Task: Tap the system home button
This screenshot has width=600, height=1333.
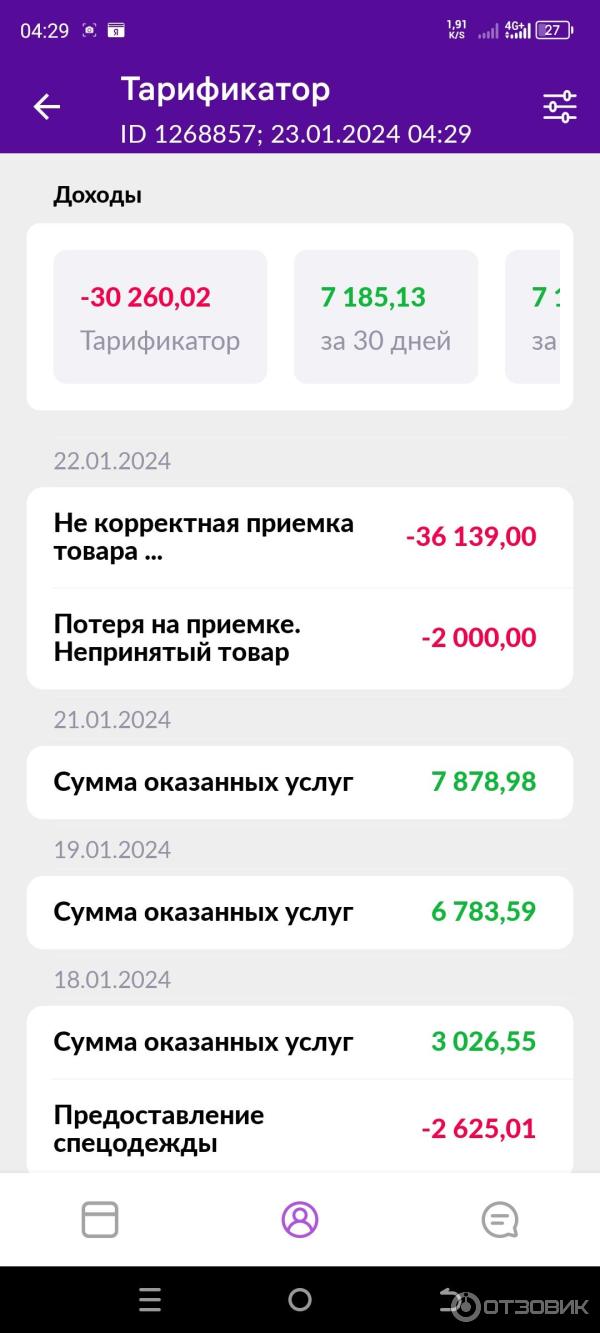Action: pos(300,1300)
